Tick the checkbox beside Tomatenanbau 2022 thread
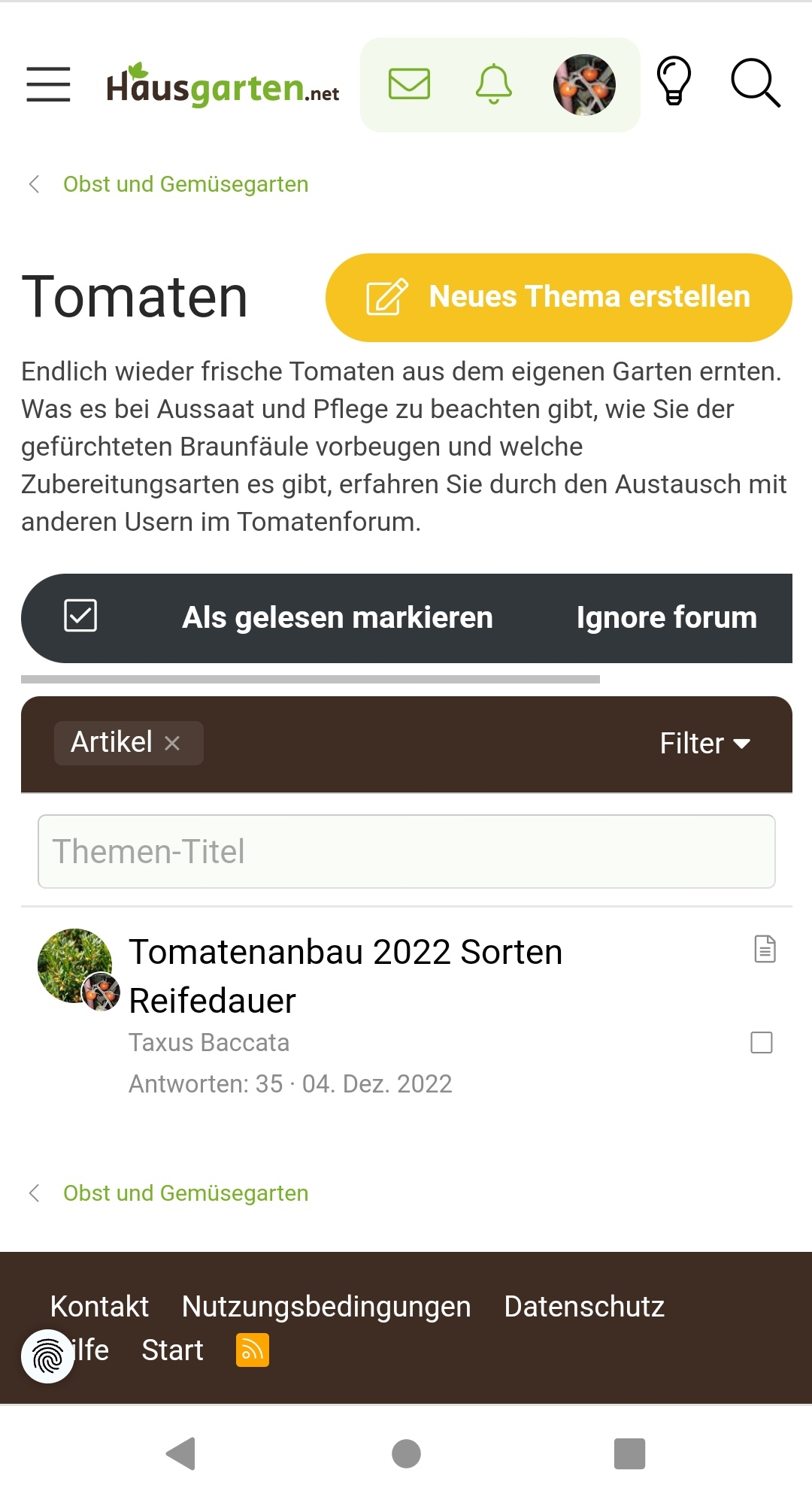 761,1042
